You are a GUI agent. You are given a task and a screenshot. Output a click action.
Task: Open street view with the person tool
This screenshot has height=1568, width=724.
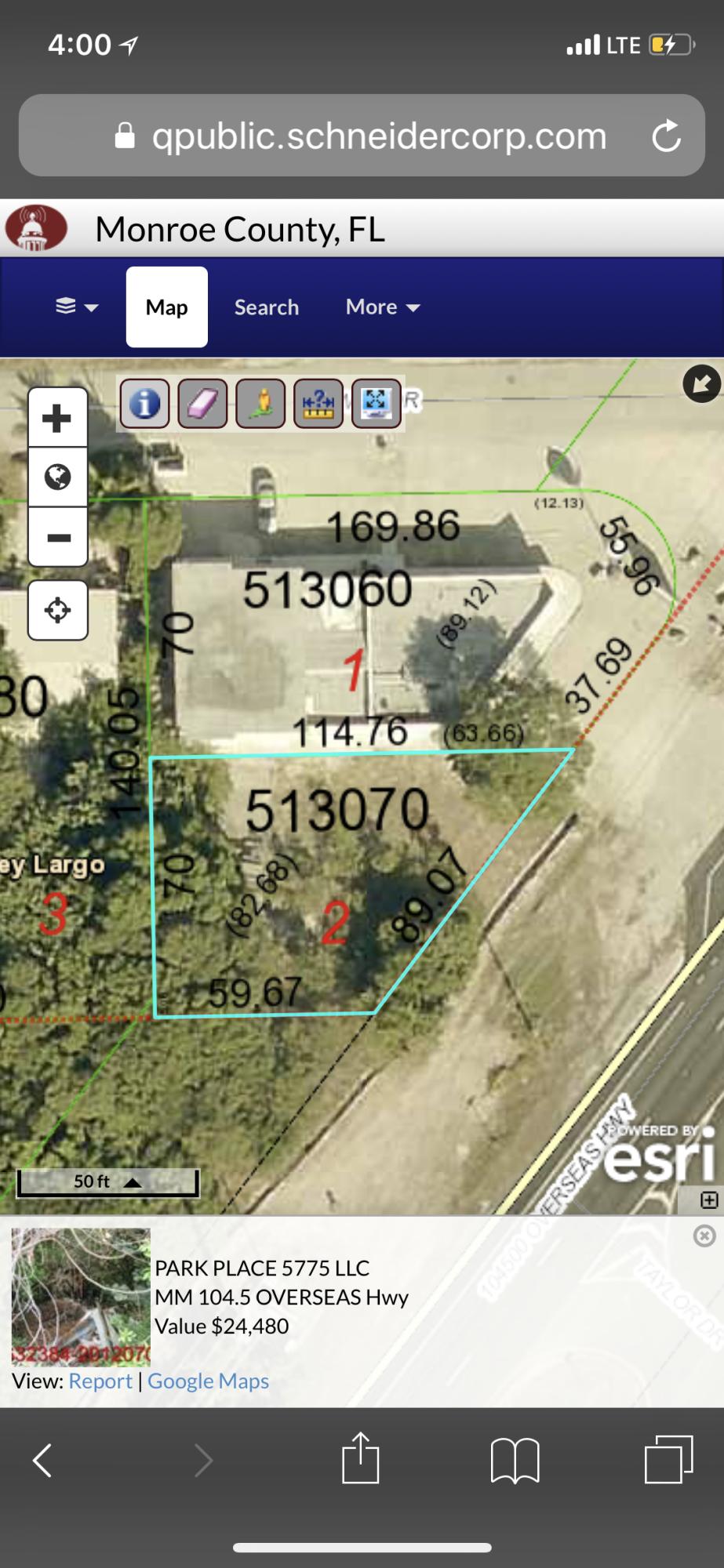[x=260, y=404]
